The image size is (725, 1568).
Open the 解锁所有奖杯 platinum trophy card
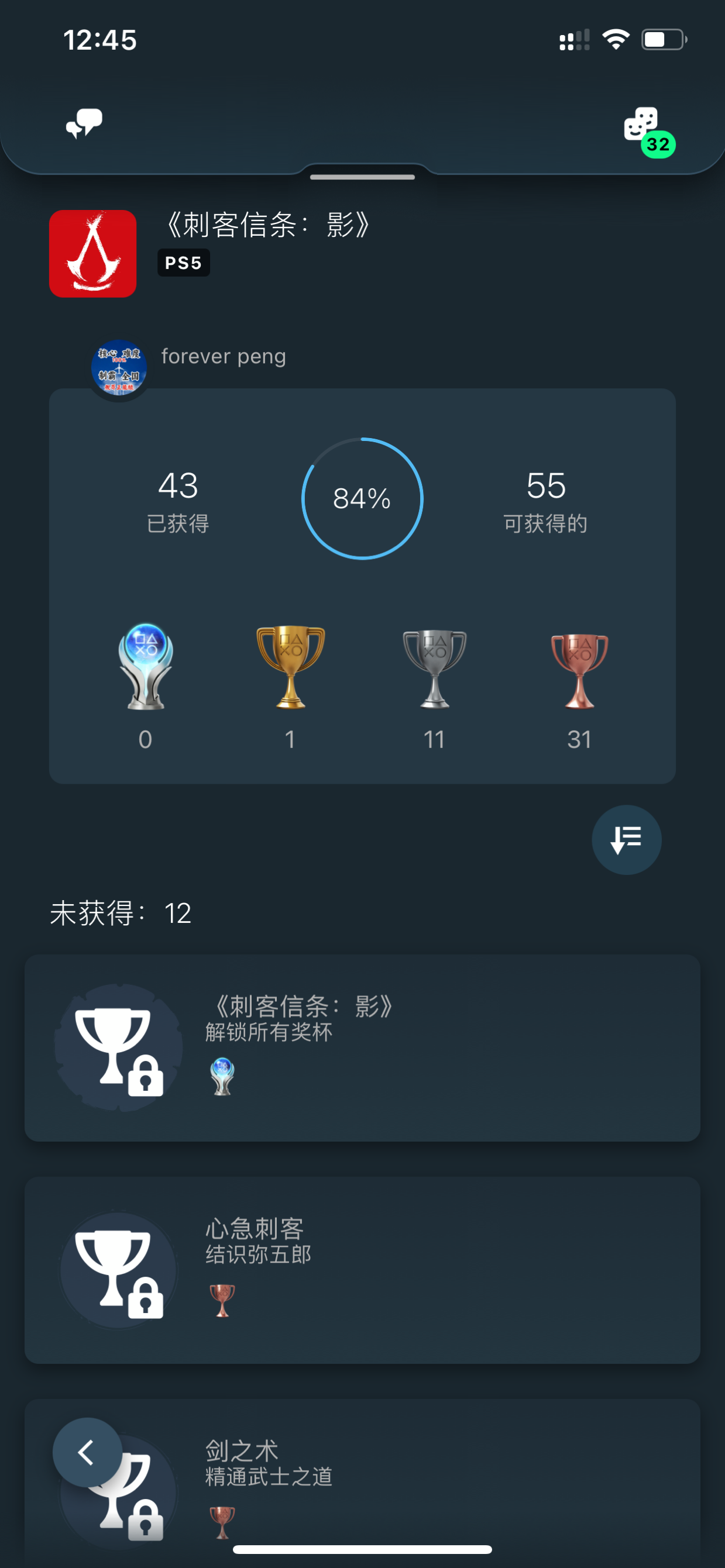click(362, 1047)
